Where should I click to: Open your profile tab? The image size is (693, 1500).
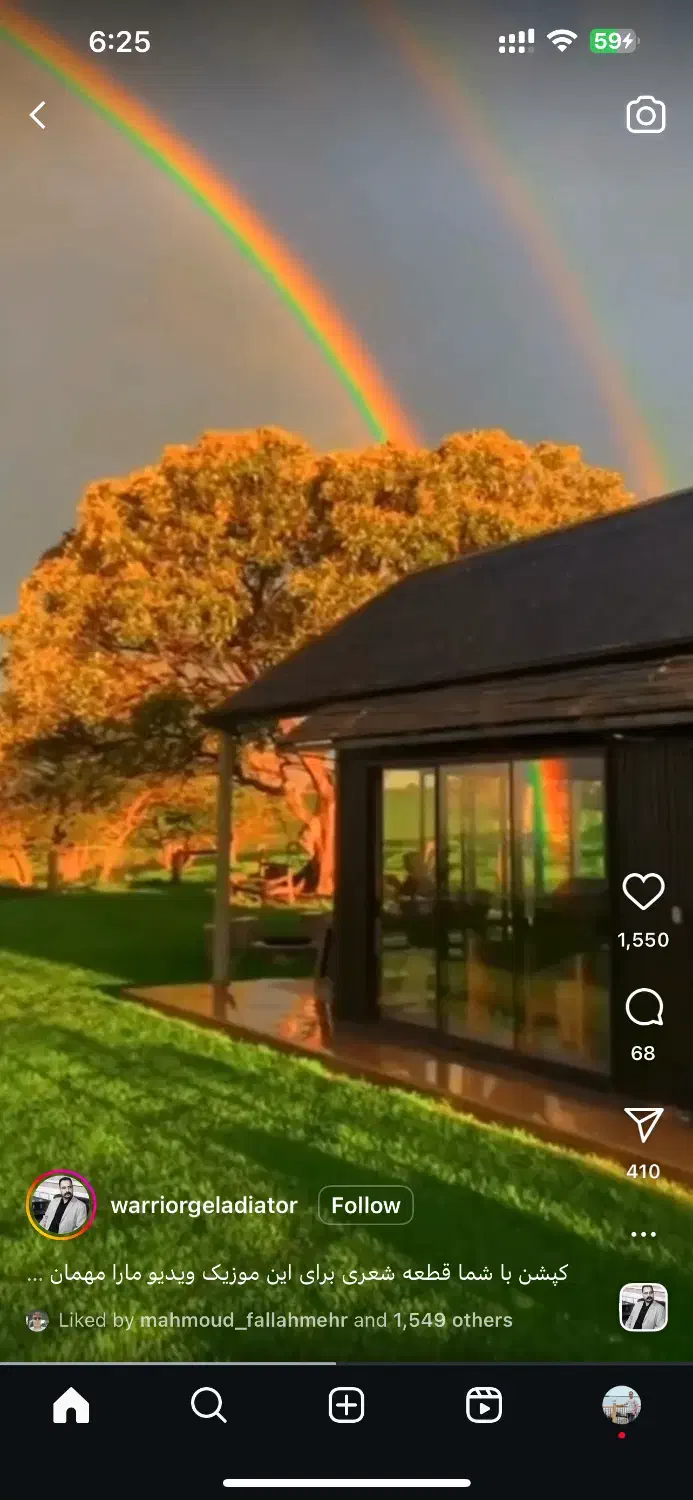coord(621,1406)
